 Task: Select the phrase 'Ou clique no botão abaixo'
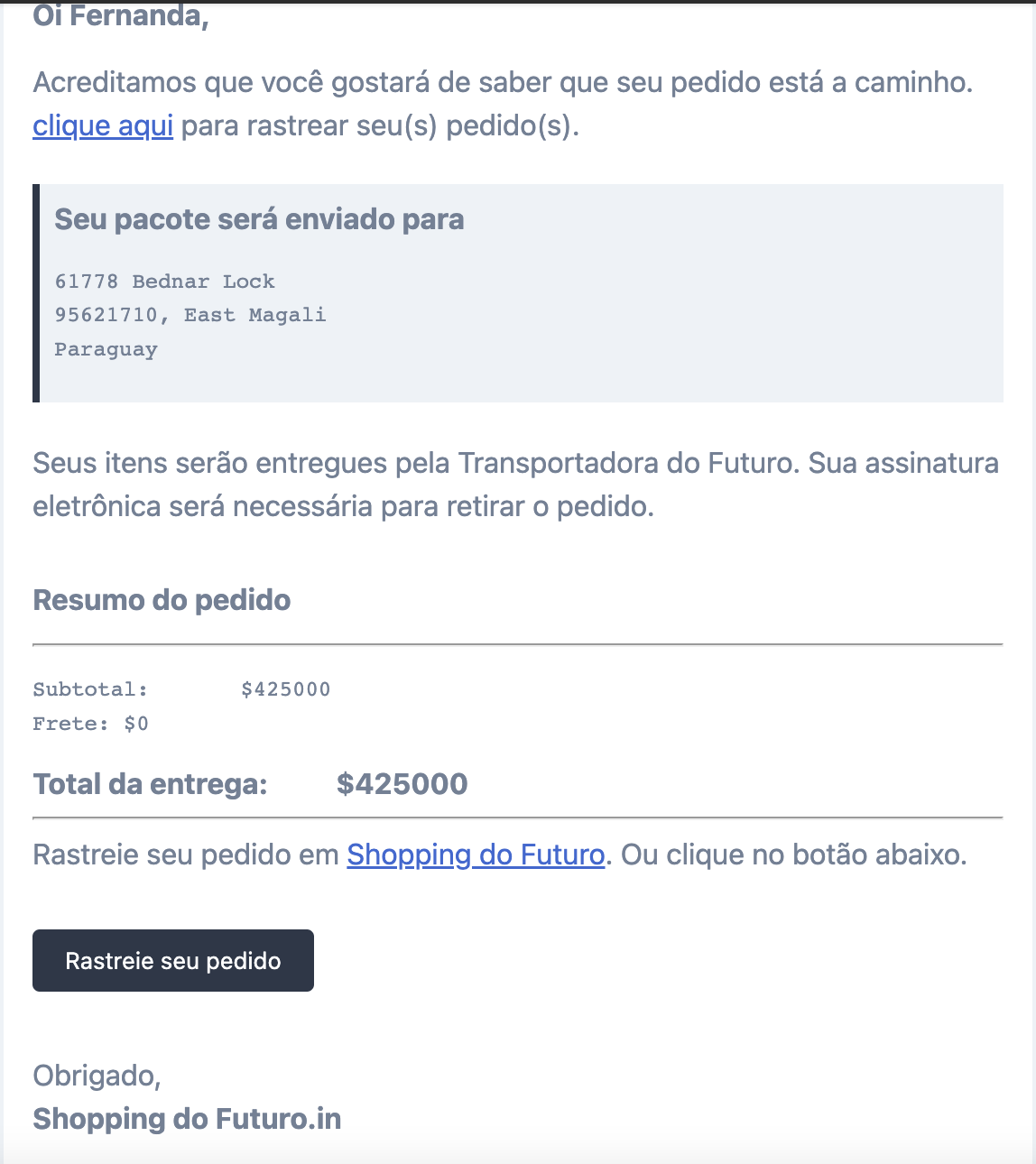click(791, 855)
